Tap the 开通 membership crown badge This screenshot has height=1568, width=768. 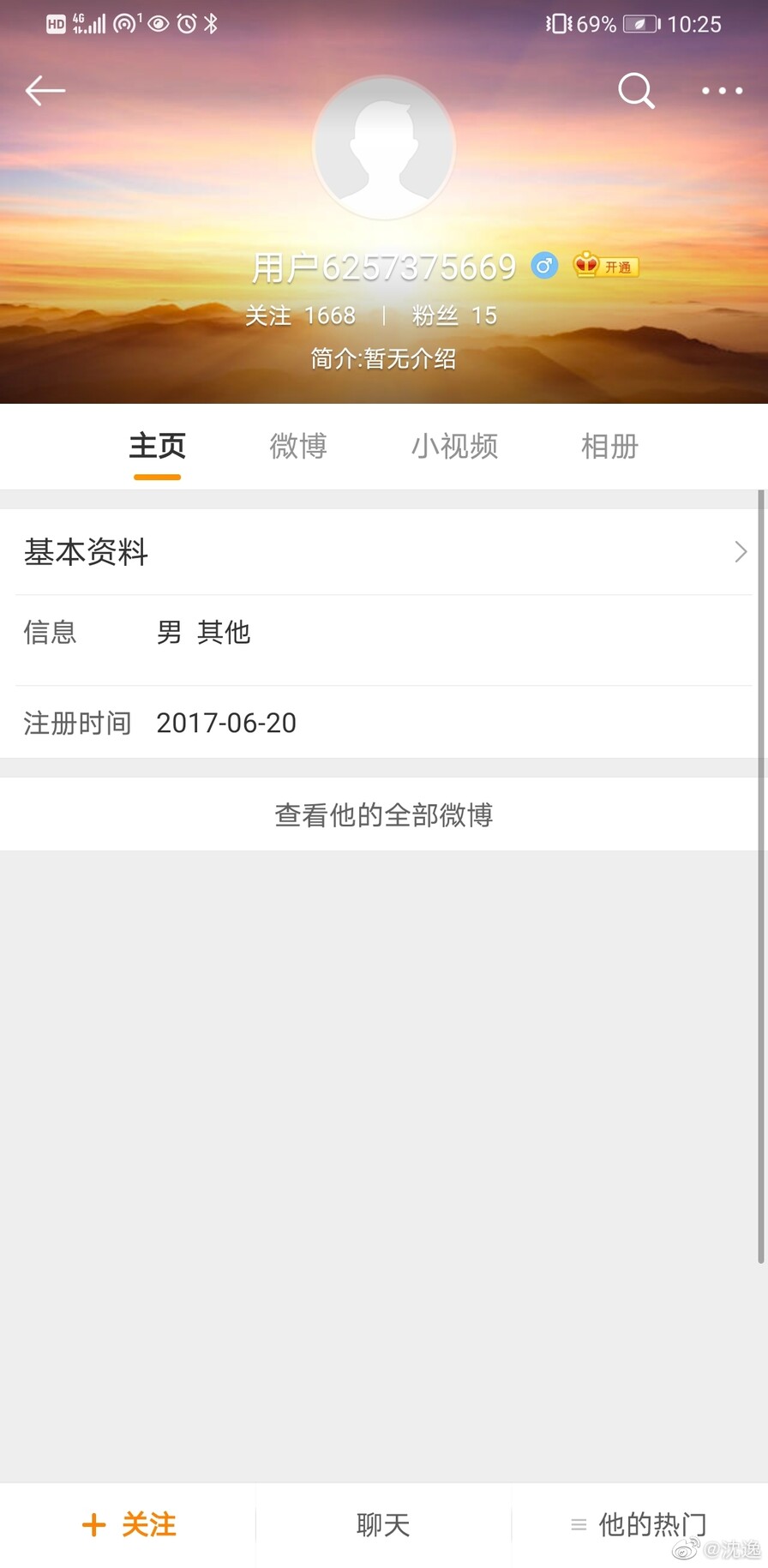606,266
